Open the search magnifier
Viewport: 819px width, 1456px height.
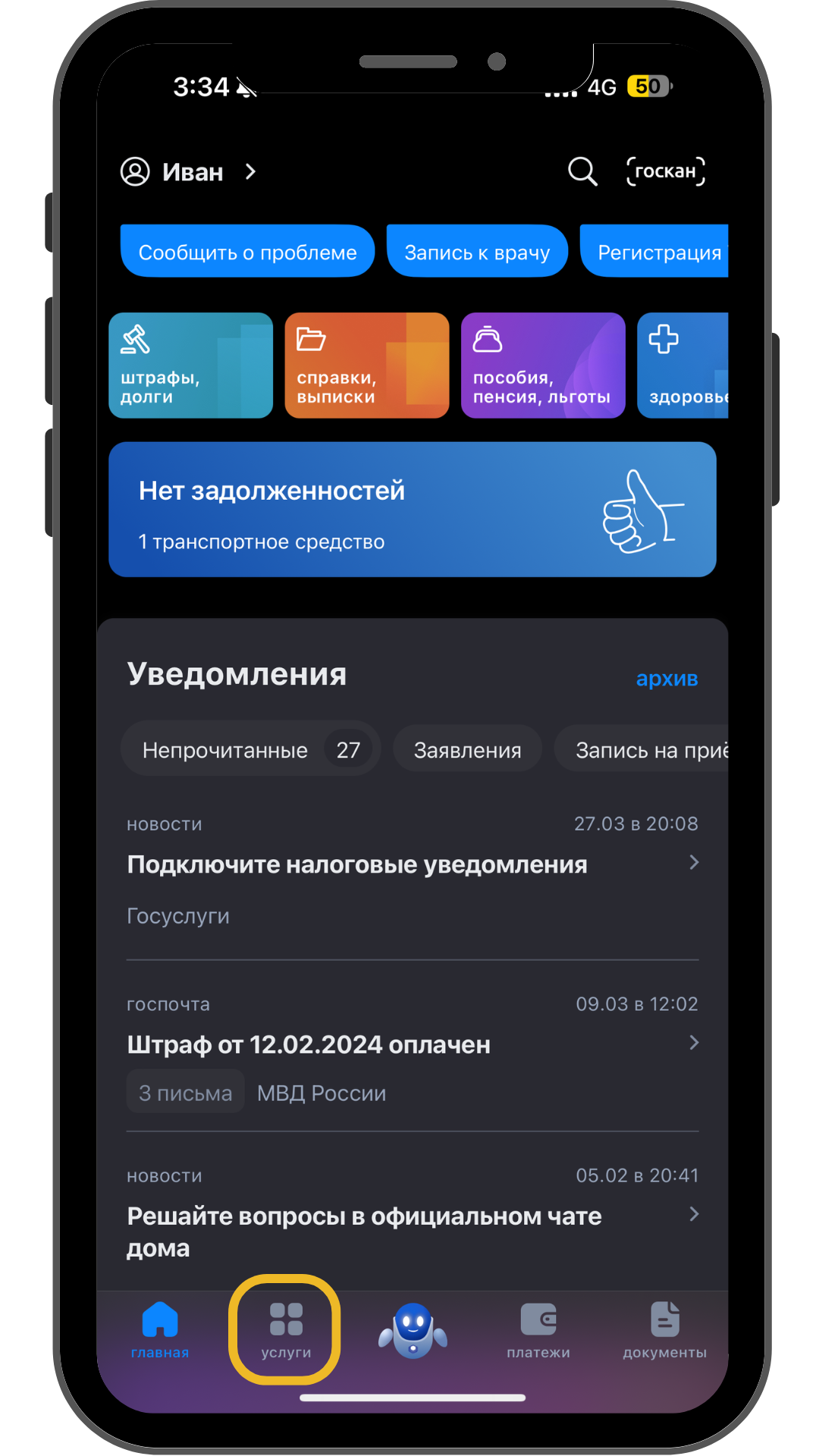pos(582,172)
